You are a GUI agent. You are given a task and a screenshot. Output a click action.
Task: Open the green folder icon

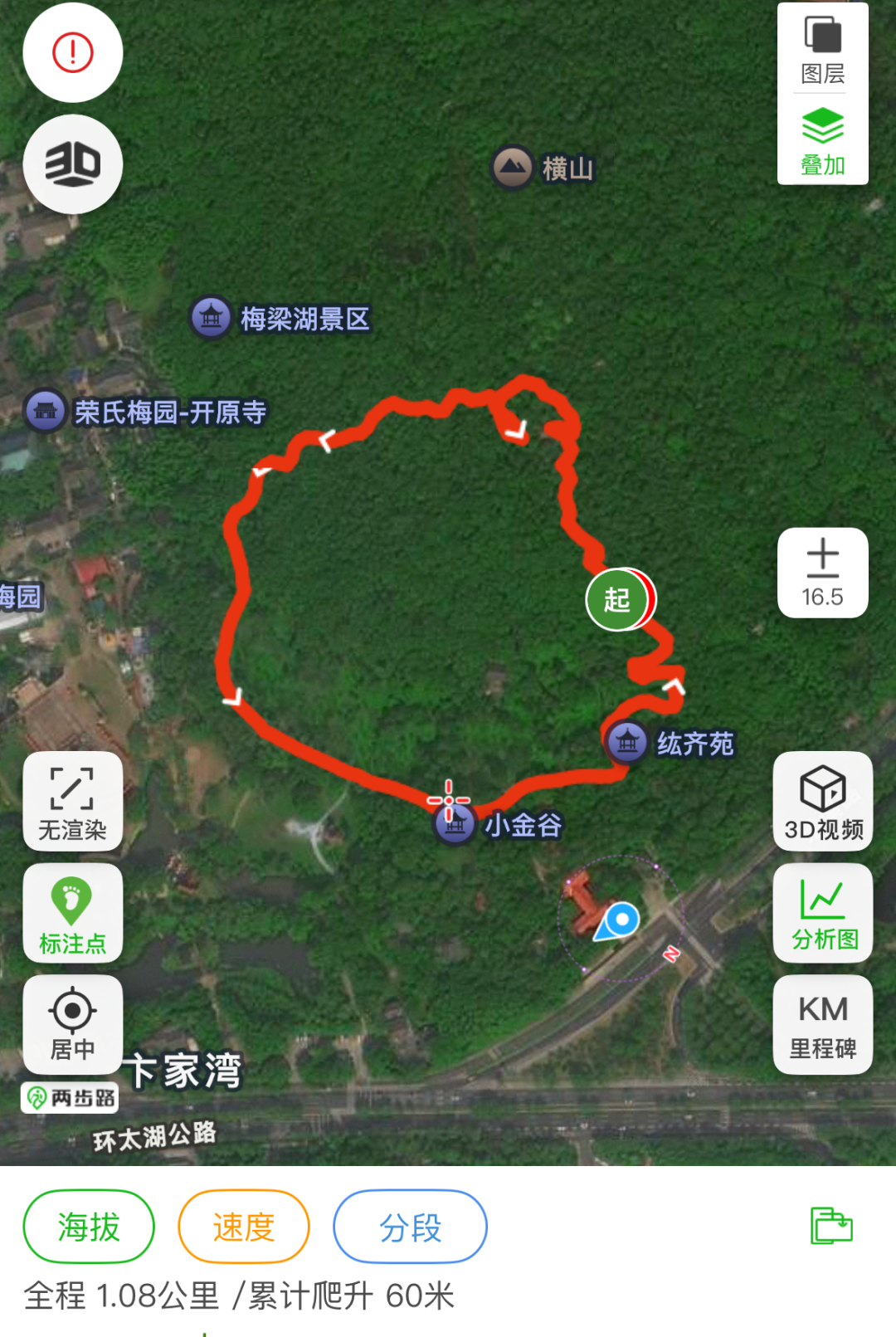pos(830,1225)
